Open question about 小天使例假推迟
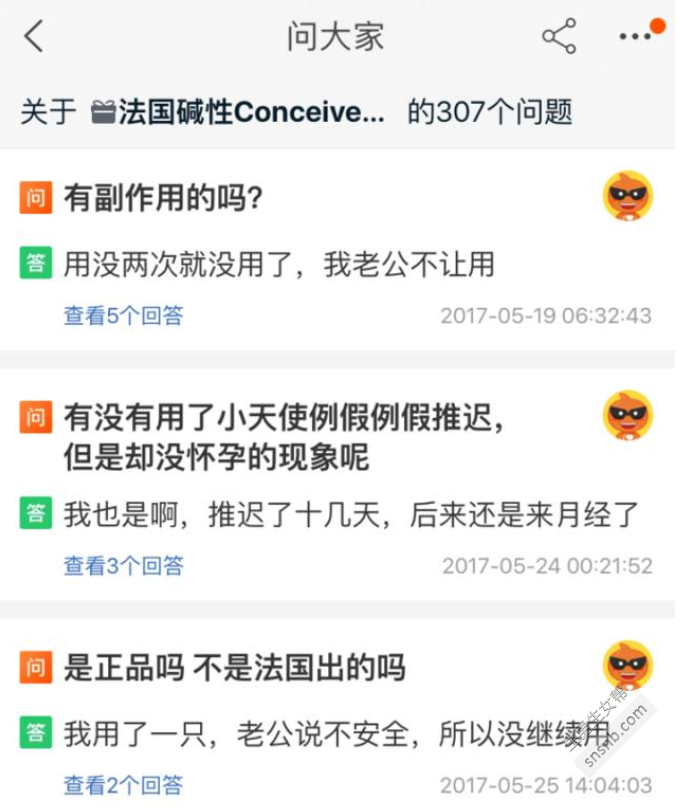Screen dimensions: 679x808 click(x=283, y=437)
